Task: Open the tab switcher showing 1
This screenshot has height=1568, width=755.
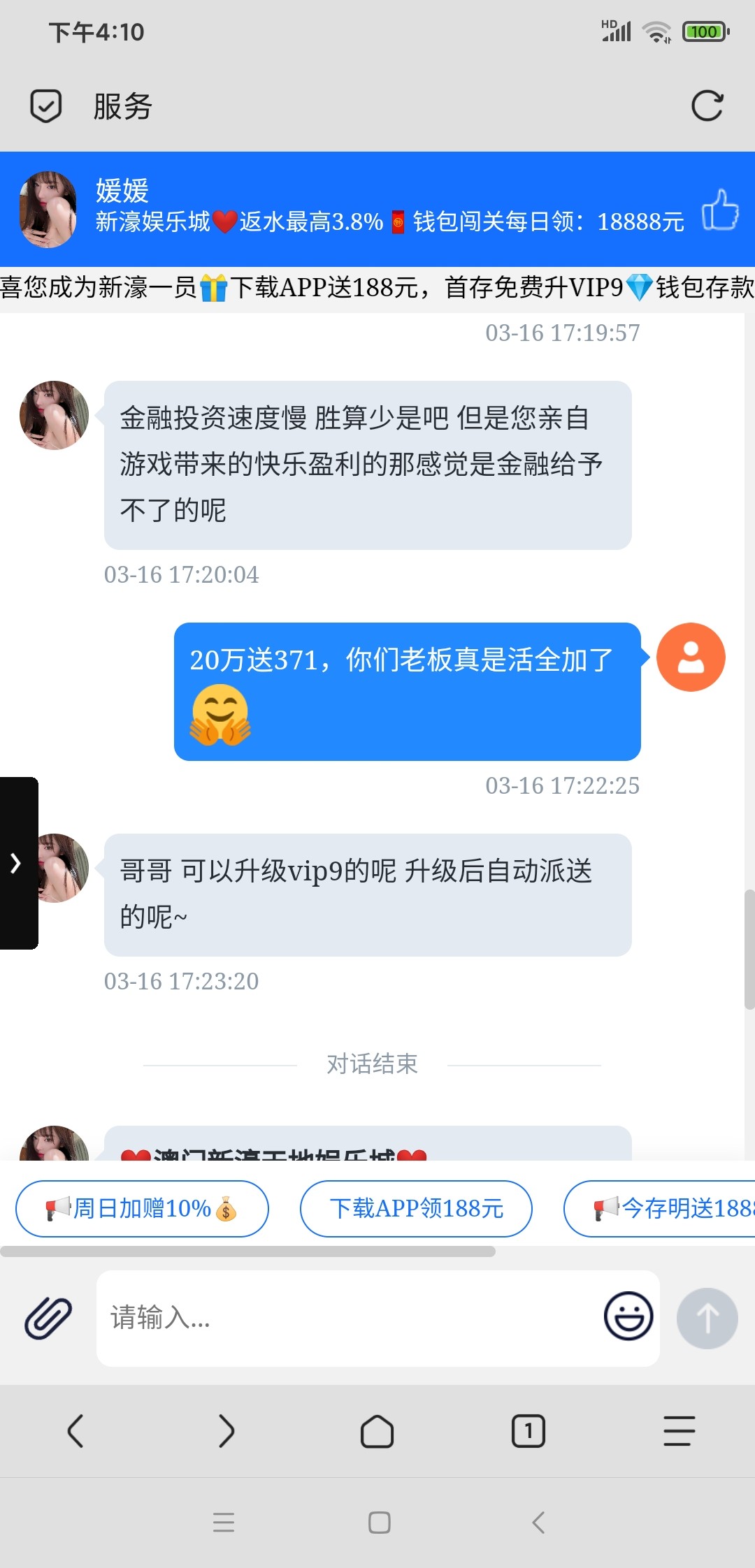Action: click(x=528, y=1431)
